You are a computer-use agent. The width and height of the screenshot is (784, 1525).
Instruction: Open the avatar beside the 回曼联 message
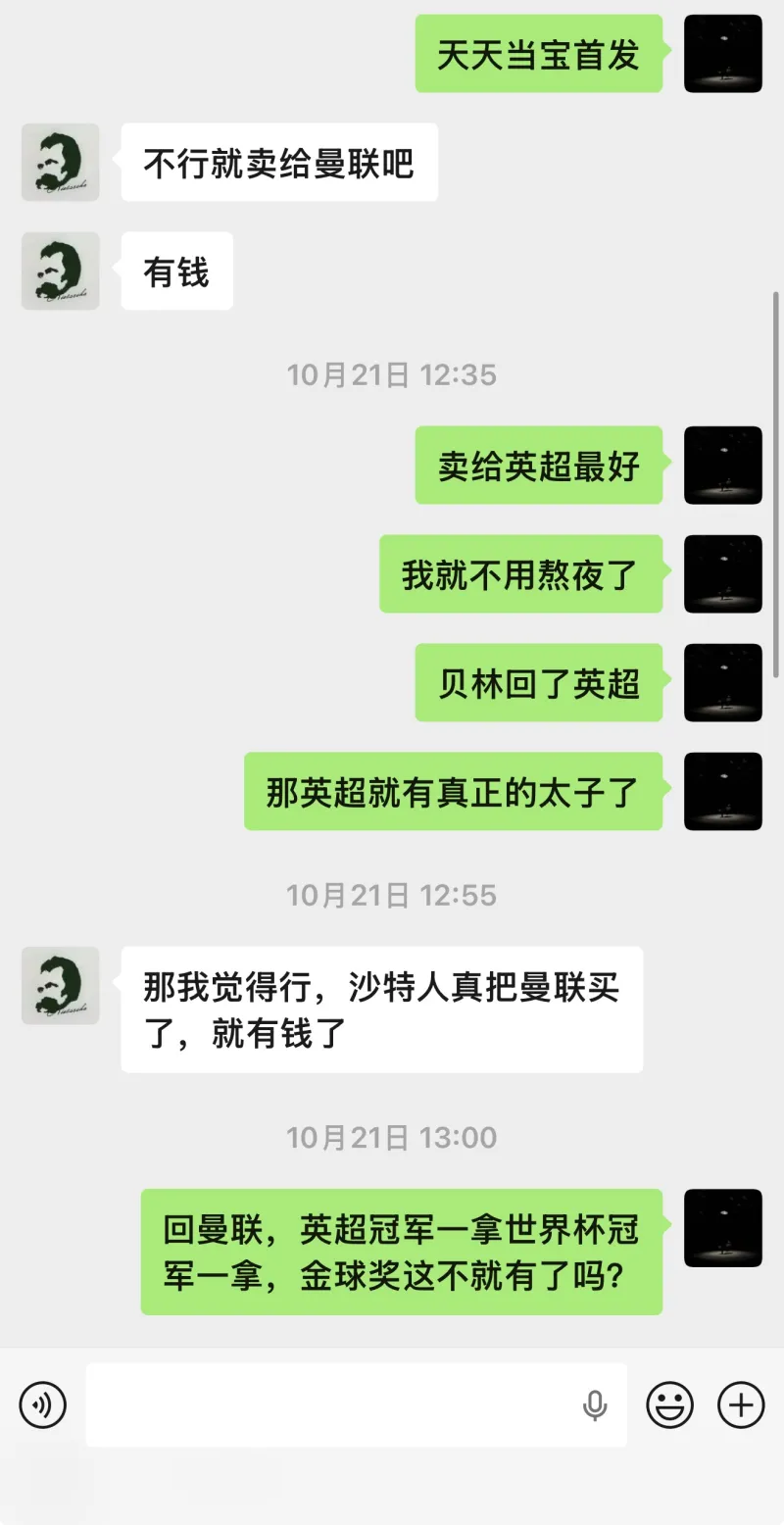point(723,1228)
